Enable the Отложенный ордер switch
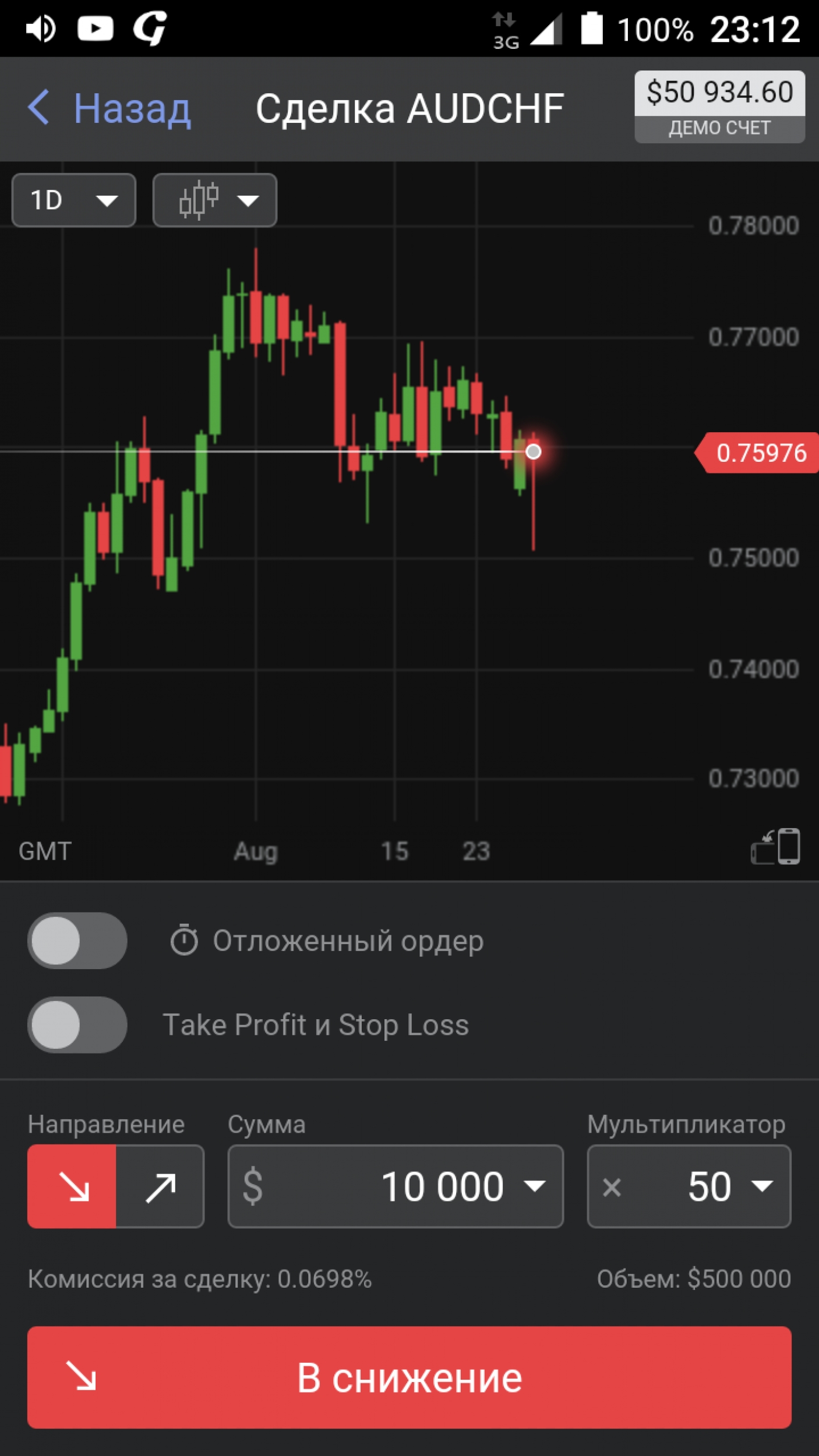Image resolution: width=819 pixels, height=1456 pixels. [77, 941]
